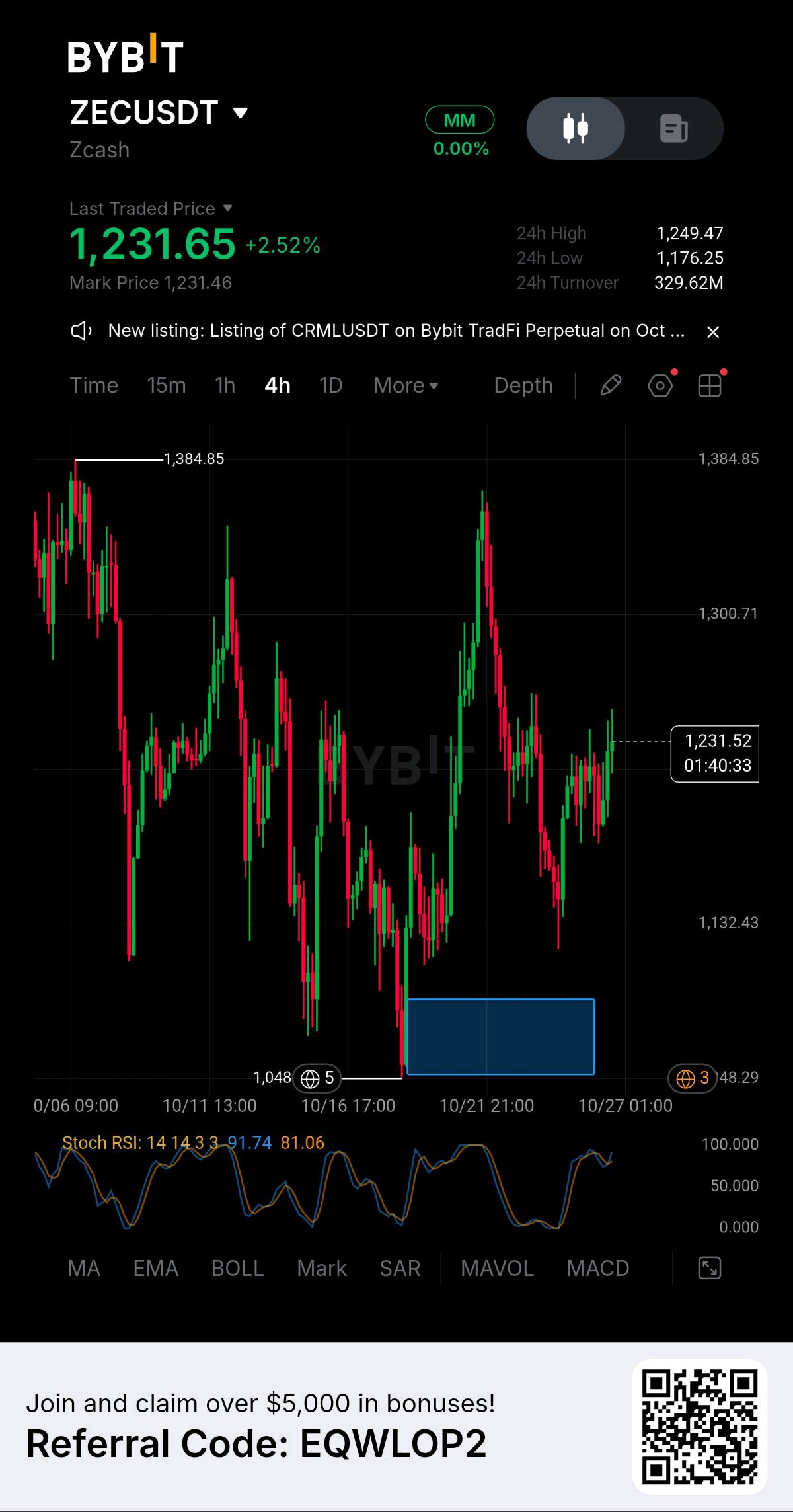Open the drawing pencil tool

coord(611,385)
